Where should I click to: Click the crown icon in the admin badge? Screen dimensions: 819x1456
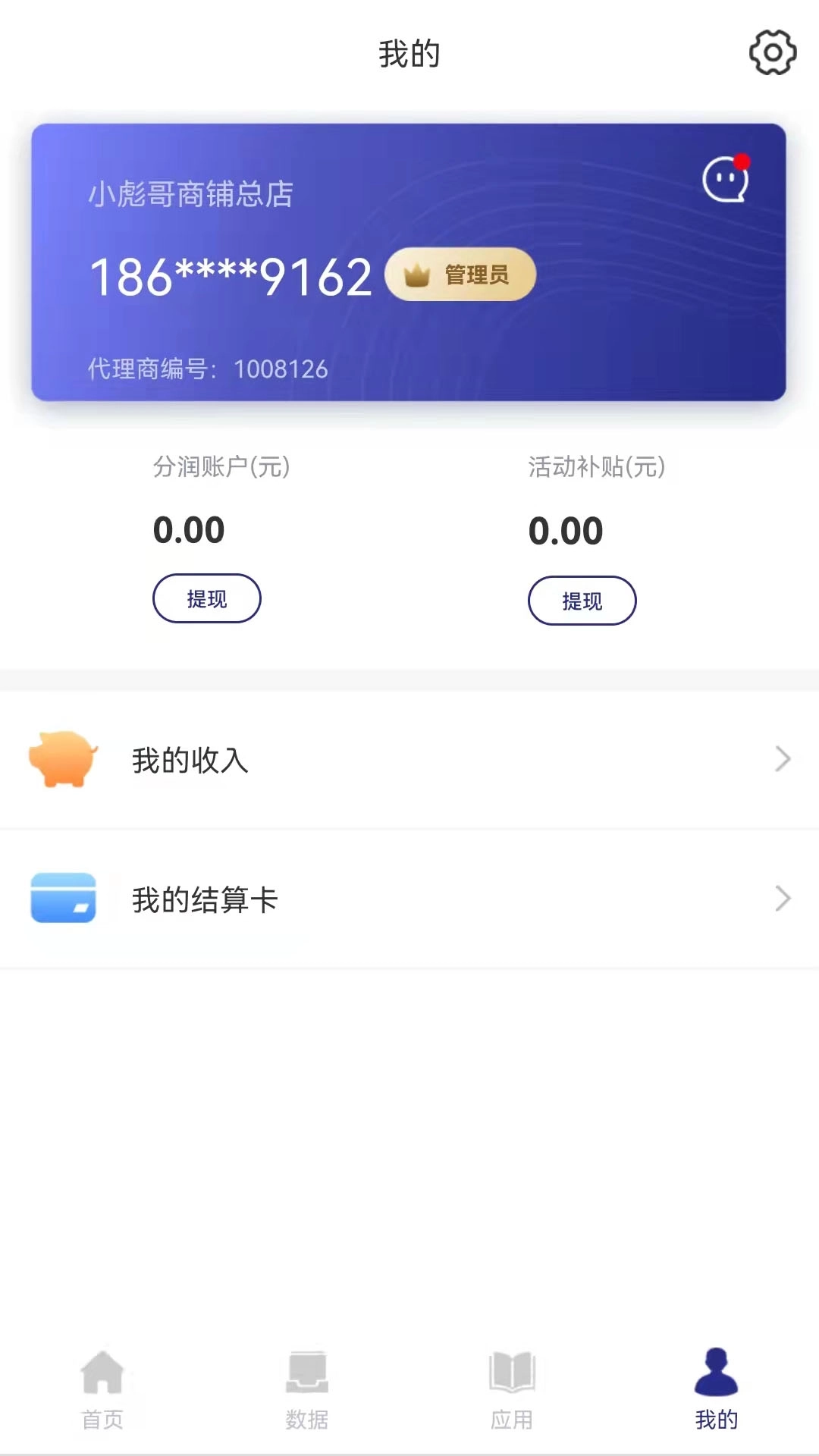coord(418,275)
